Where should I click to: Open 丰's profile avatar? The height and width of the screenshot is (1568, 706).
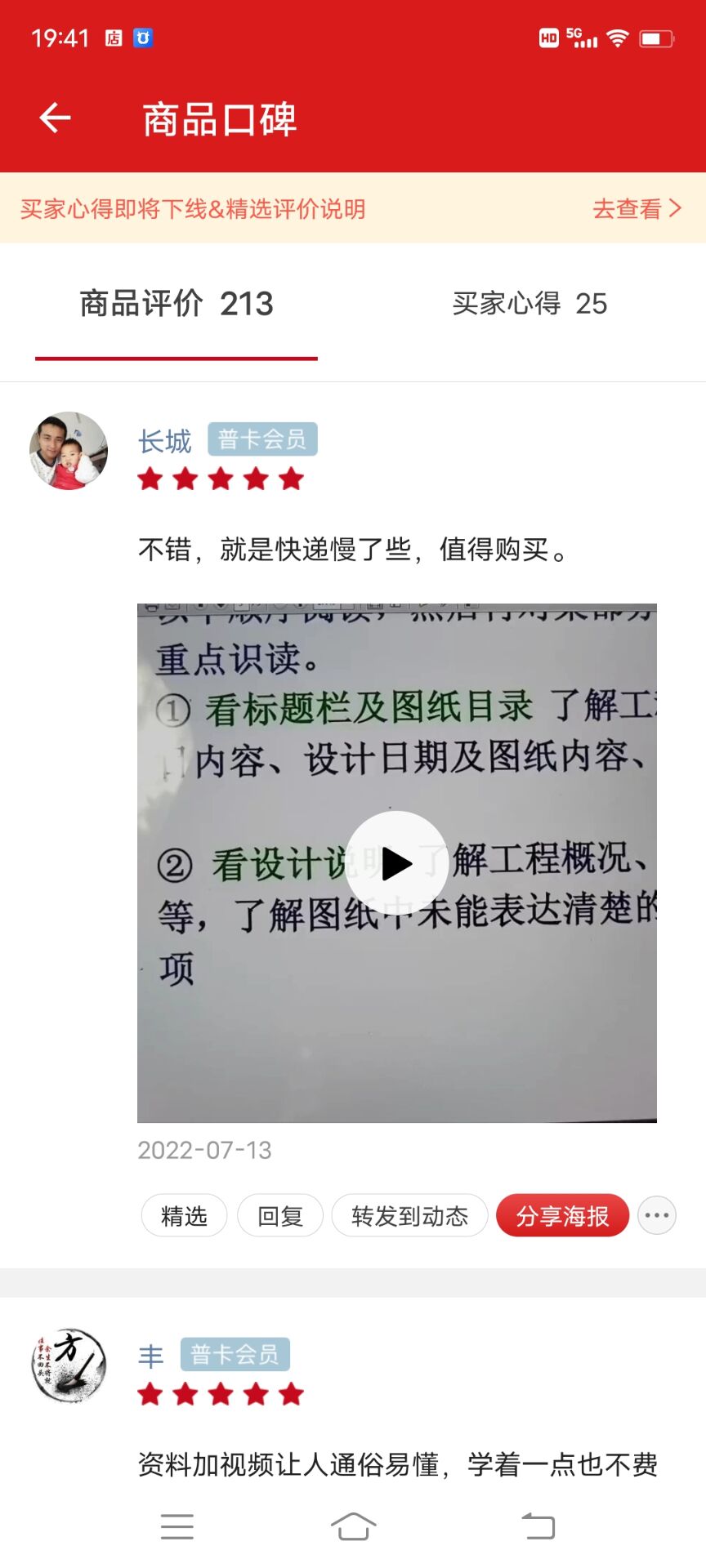69,1365
